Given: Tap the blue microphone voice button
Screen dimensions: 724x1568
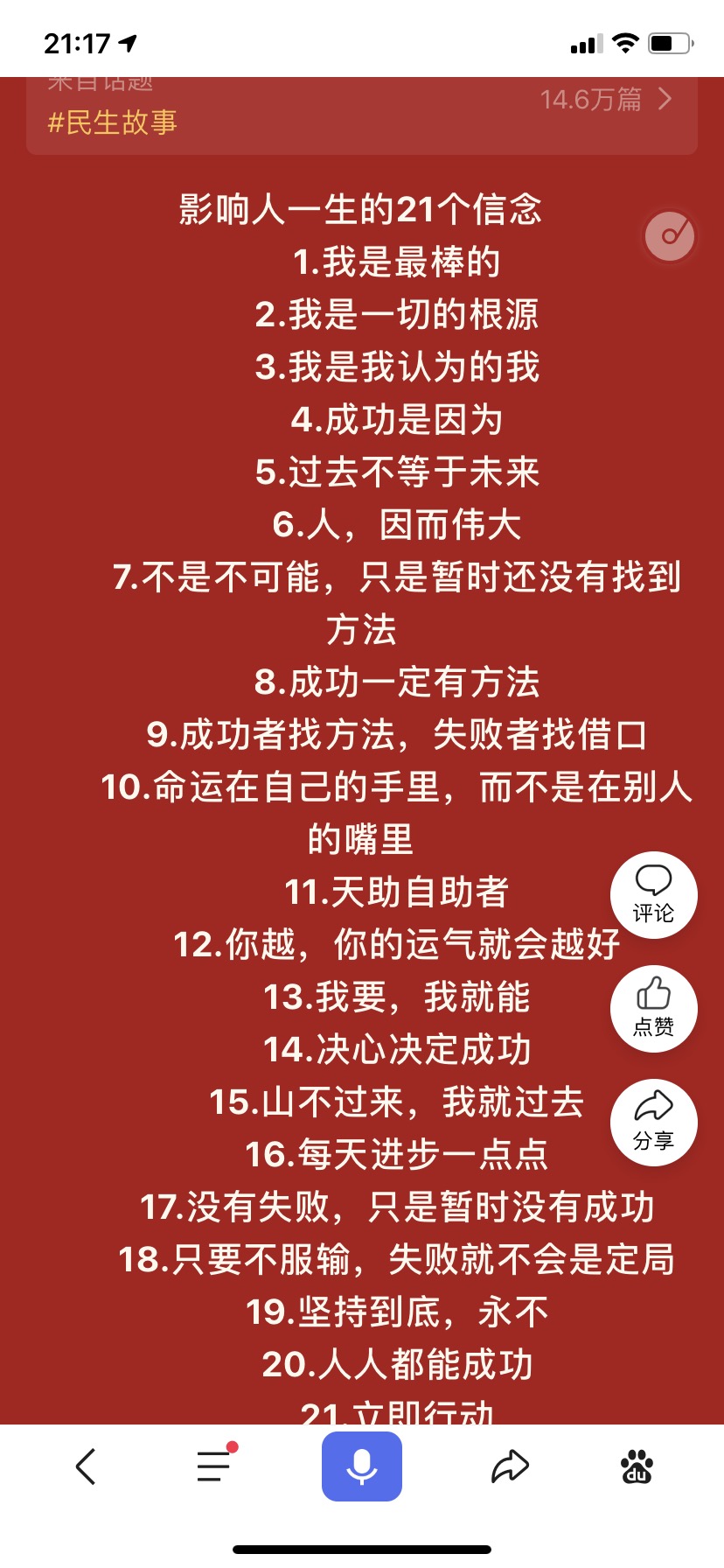Looking at the screenshot, I should tap(361, 1466).
